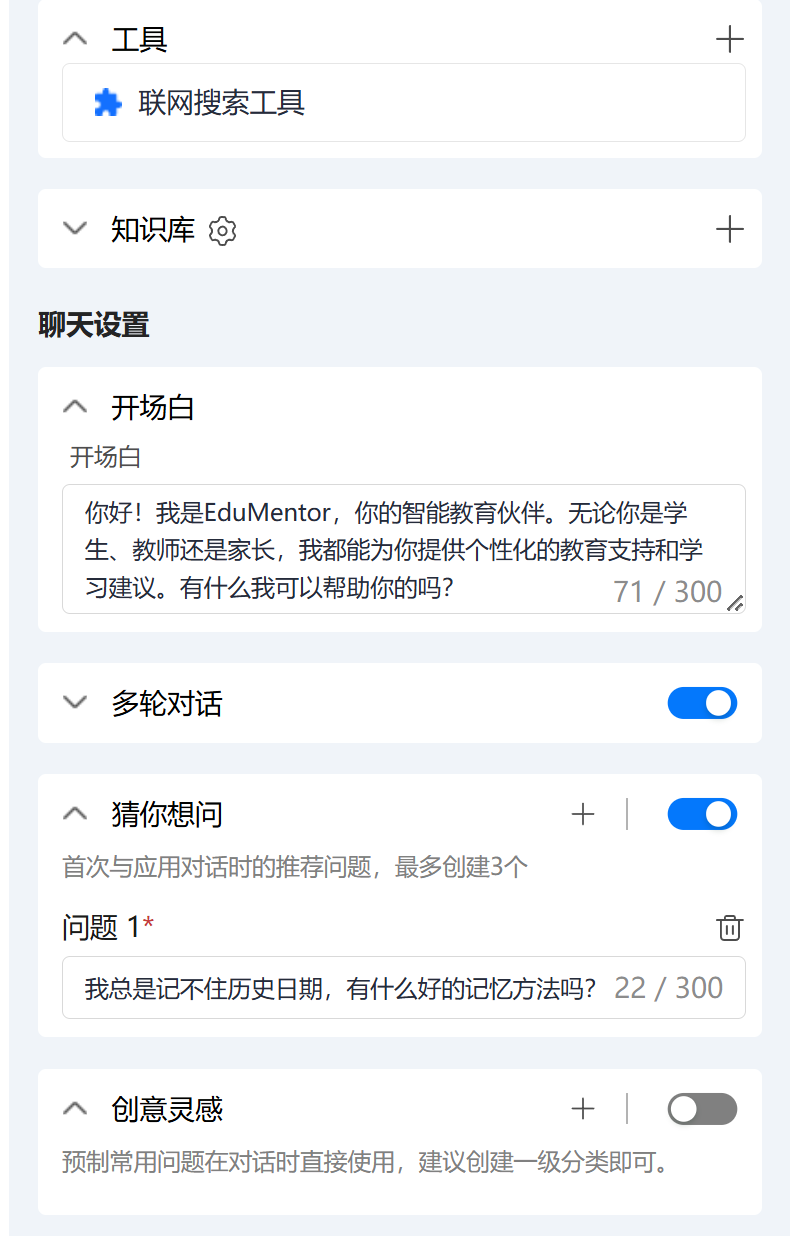790x1236 pixels.
Task: Click plus icon next to 创意灵感
Action: coord(583,1109)
